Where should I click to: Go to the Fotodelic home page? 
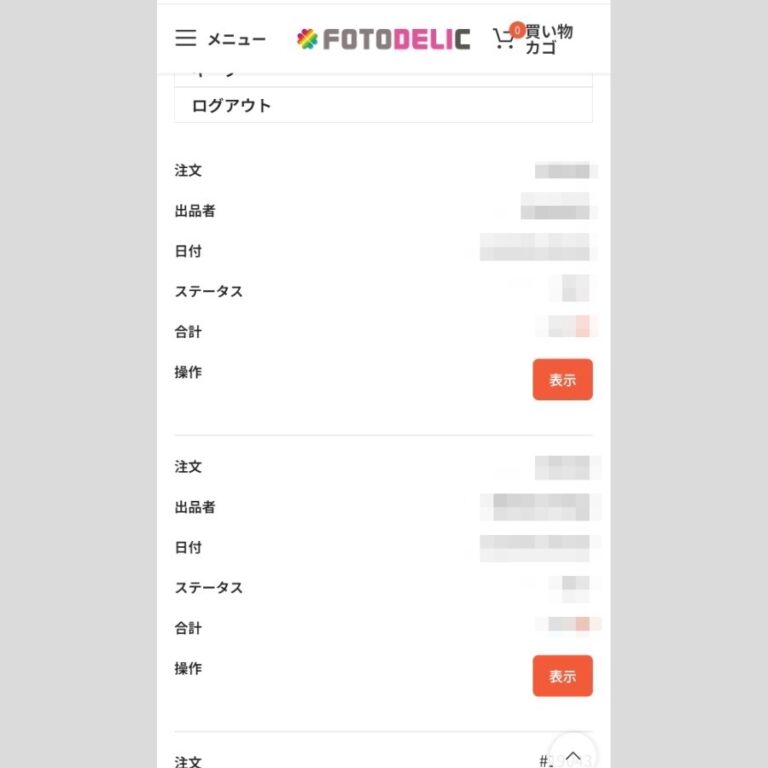[383, 39]
